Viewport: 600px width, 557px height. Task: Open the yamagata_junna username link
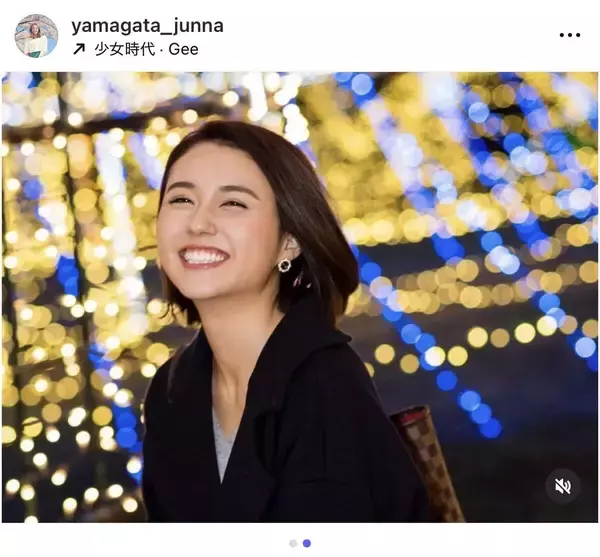tap(148, 26)
